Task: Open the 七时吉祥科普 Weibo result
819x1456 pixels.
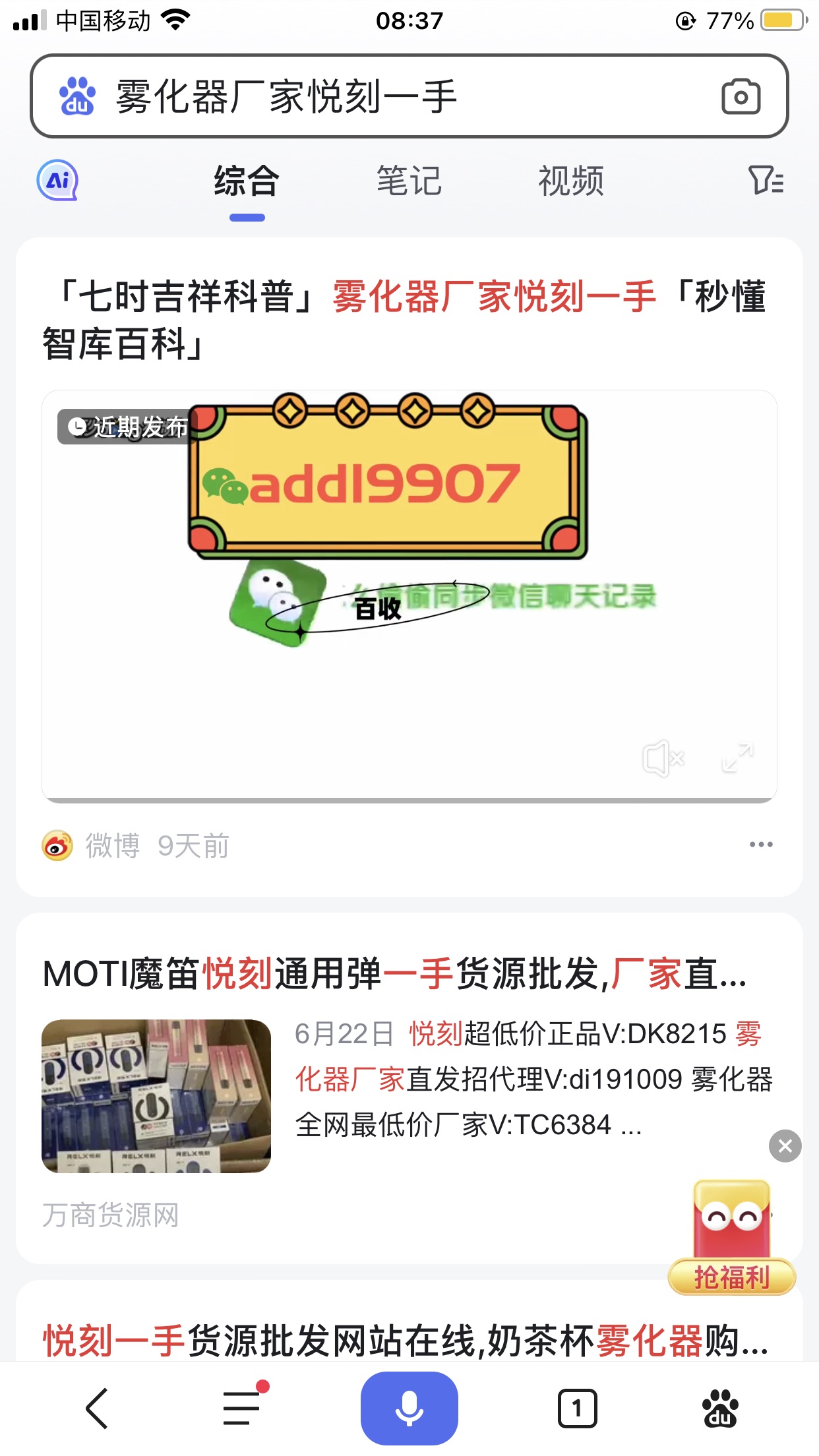Action: (404, 319)
